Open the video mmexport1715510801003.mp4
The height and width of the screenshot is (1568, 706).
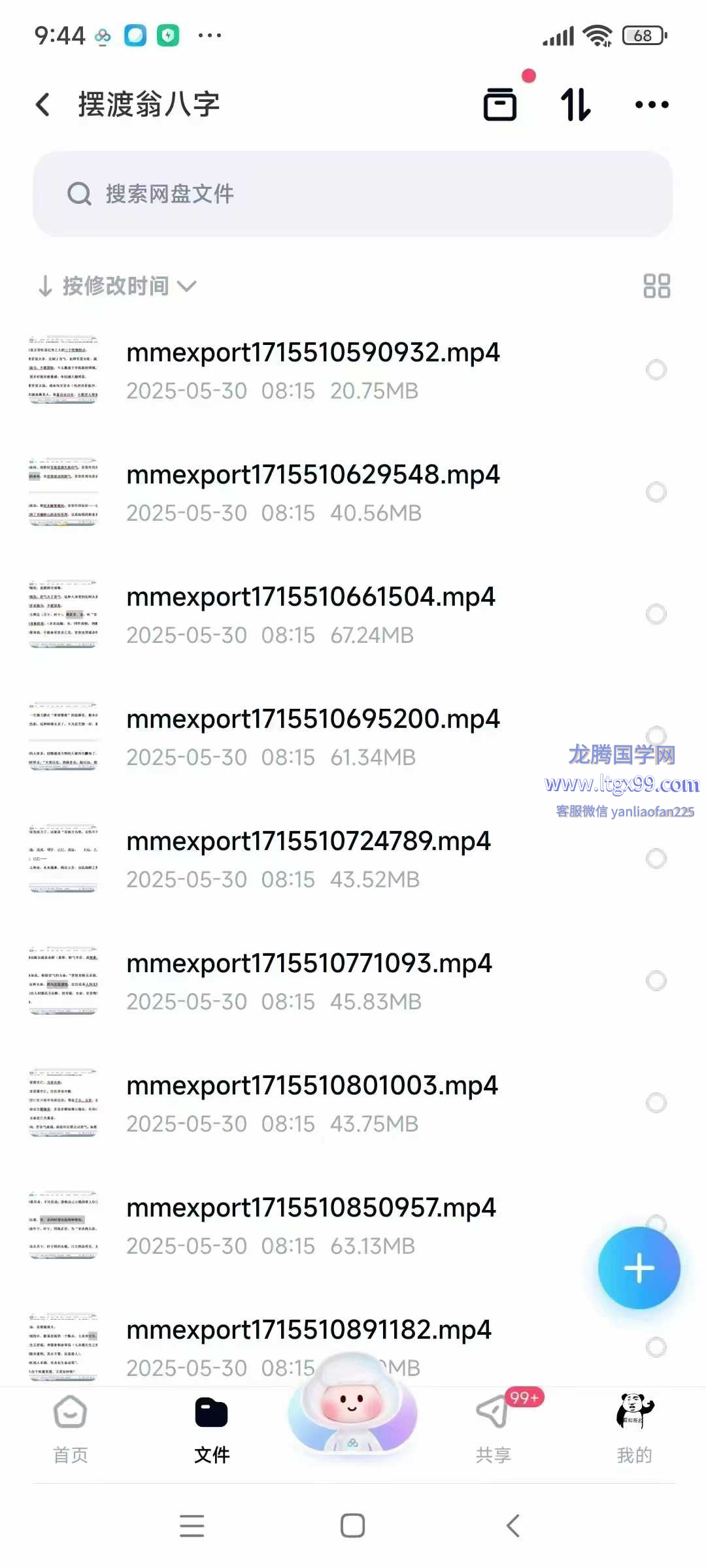[312, 1103]
